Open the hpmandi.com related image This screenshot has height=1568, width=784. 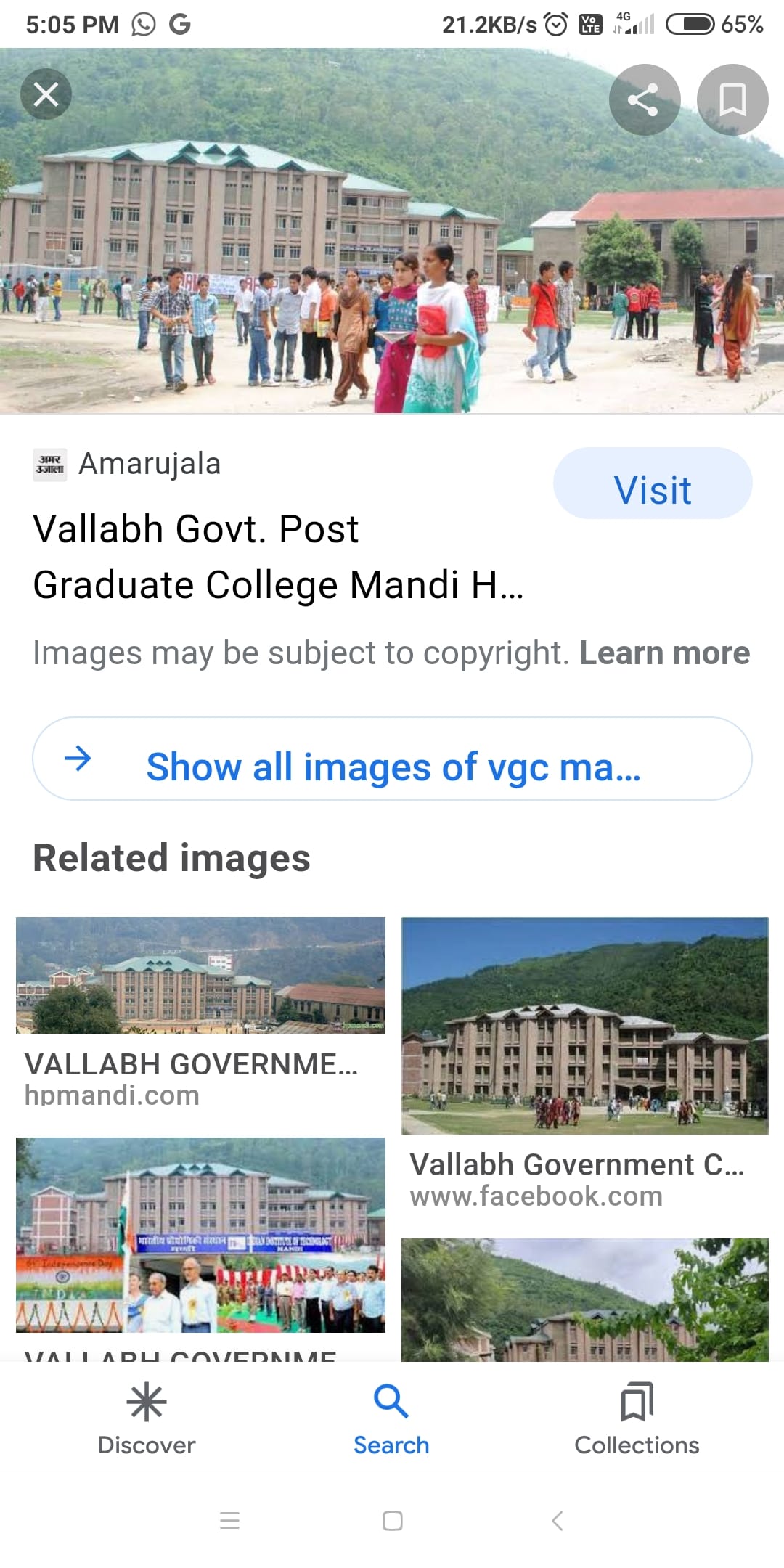(200, 975)
